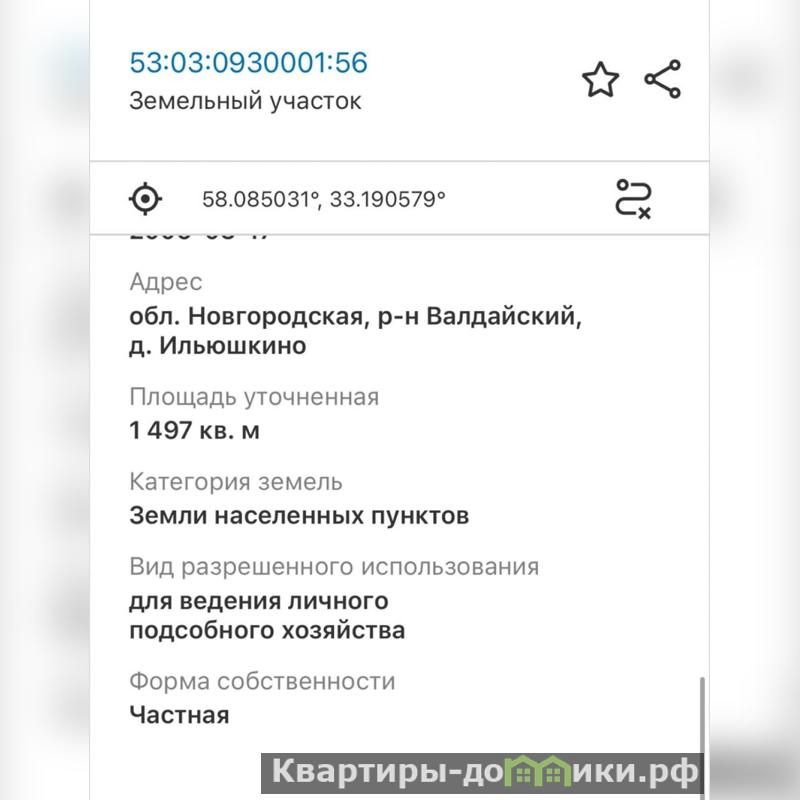Add this land plot to favorites

click(x=600, y=80)
